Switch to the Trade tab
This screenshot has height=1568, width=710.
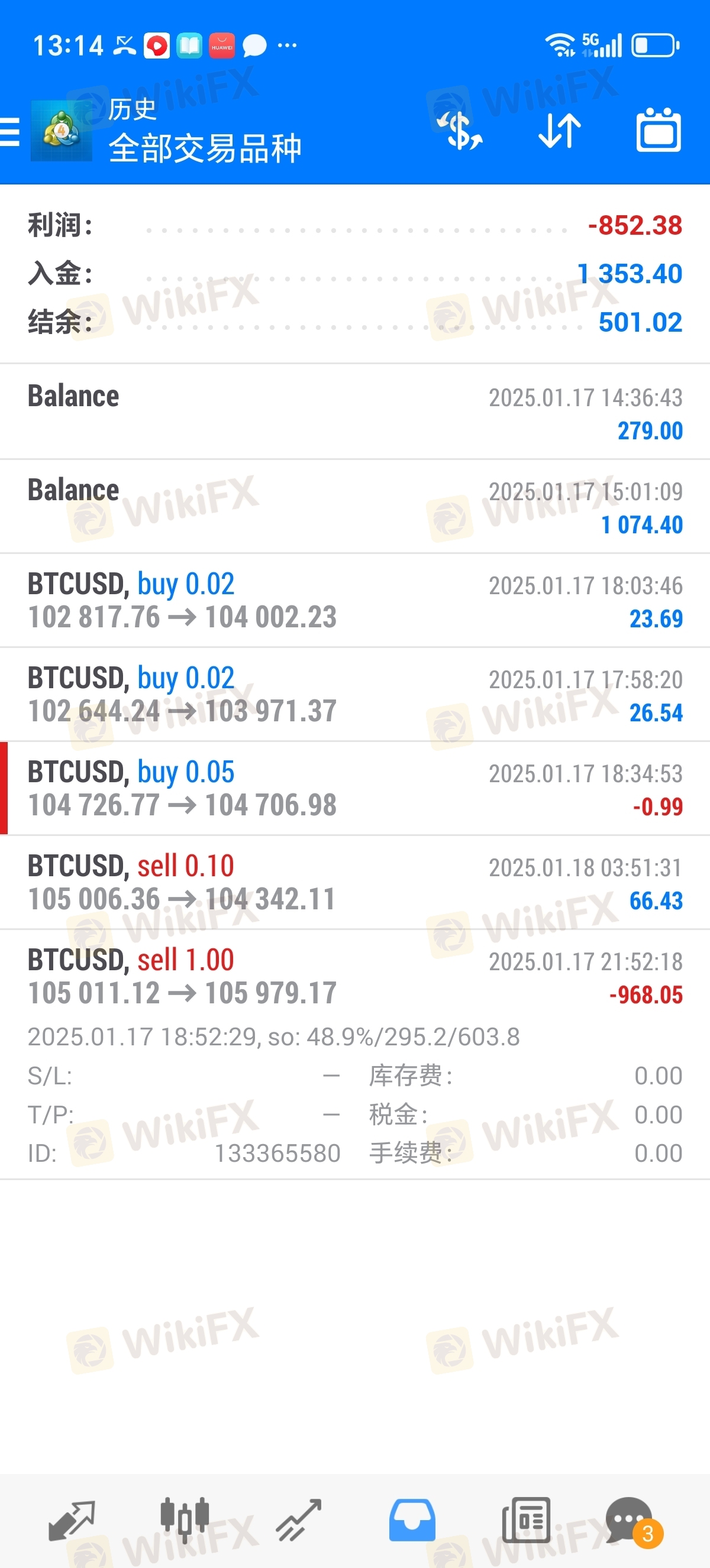tap(298, 1521)
